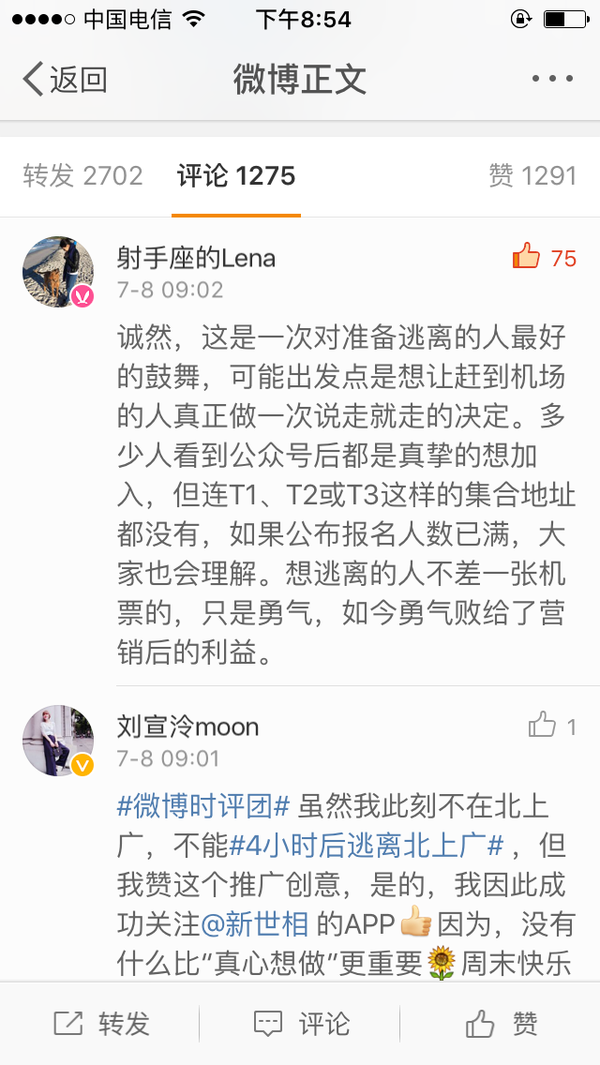Switch to the 赞 1291 tab
600x1065 pixels.
click(532, 176)
